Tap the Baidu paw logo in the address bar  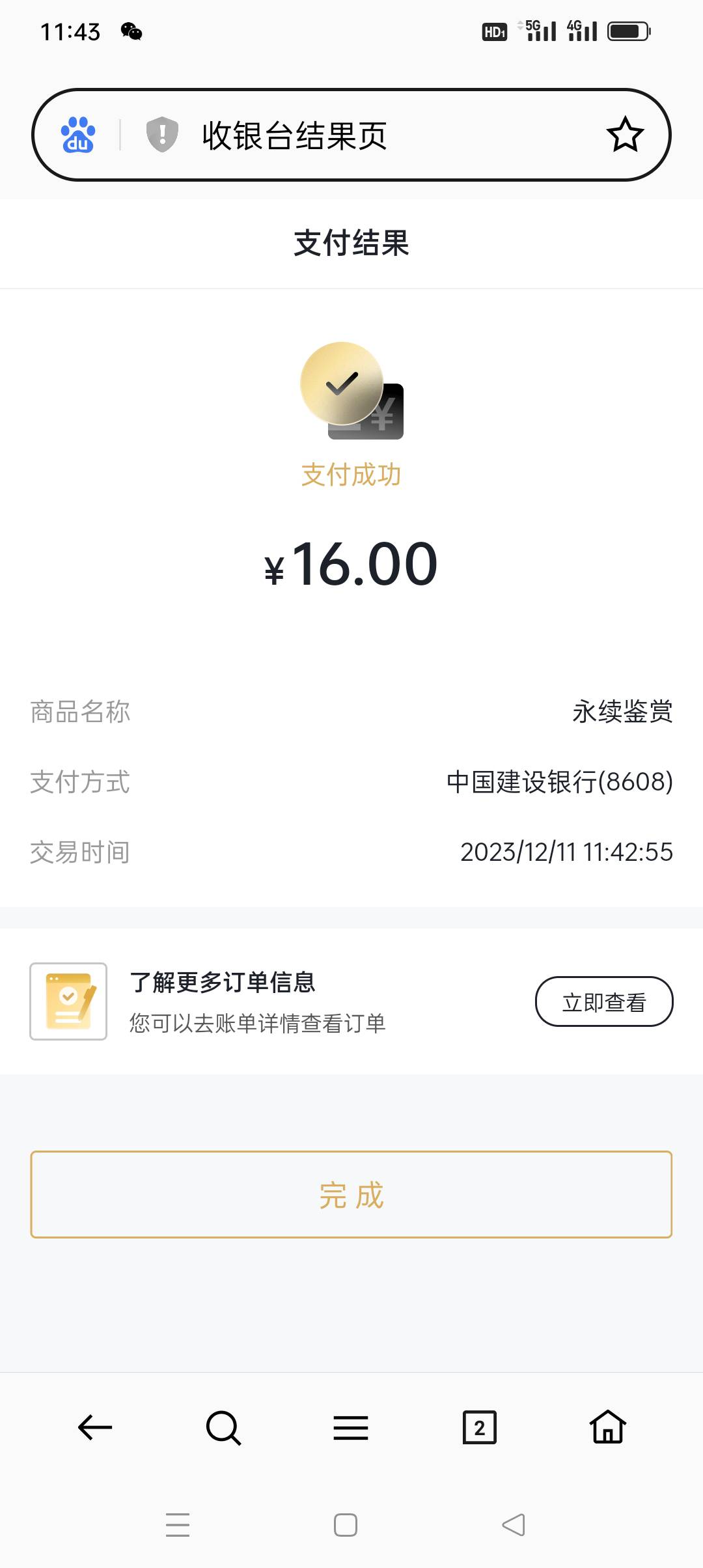pyautogui.click(x=78, y=135)
